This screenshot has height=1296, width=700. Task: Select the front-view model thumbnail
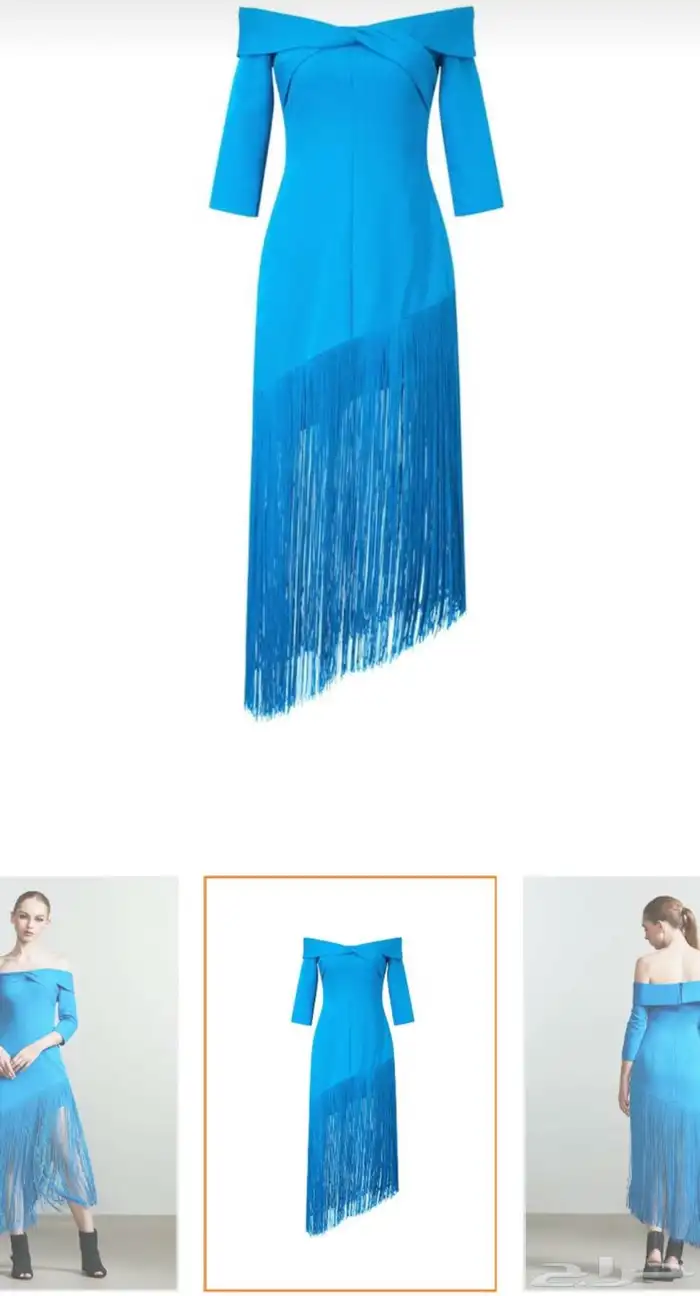coord(88,1083)
